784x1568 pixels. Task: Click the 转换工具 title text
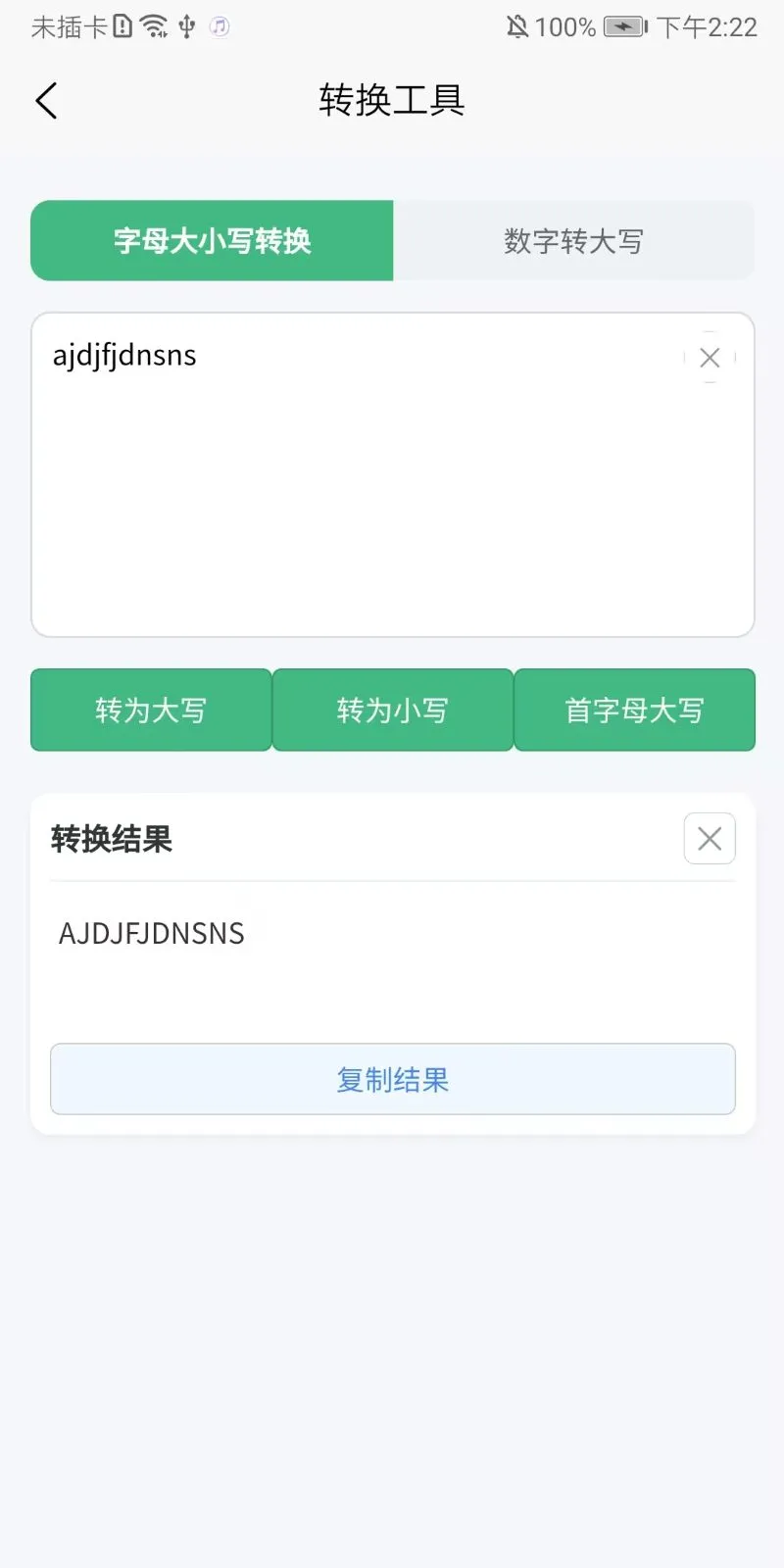392,100
